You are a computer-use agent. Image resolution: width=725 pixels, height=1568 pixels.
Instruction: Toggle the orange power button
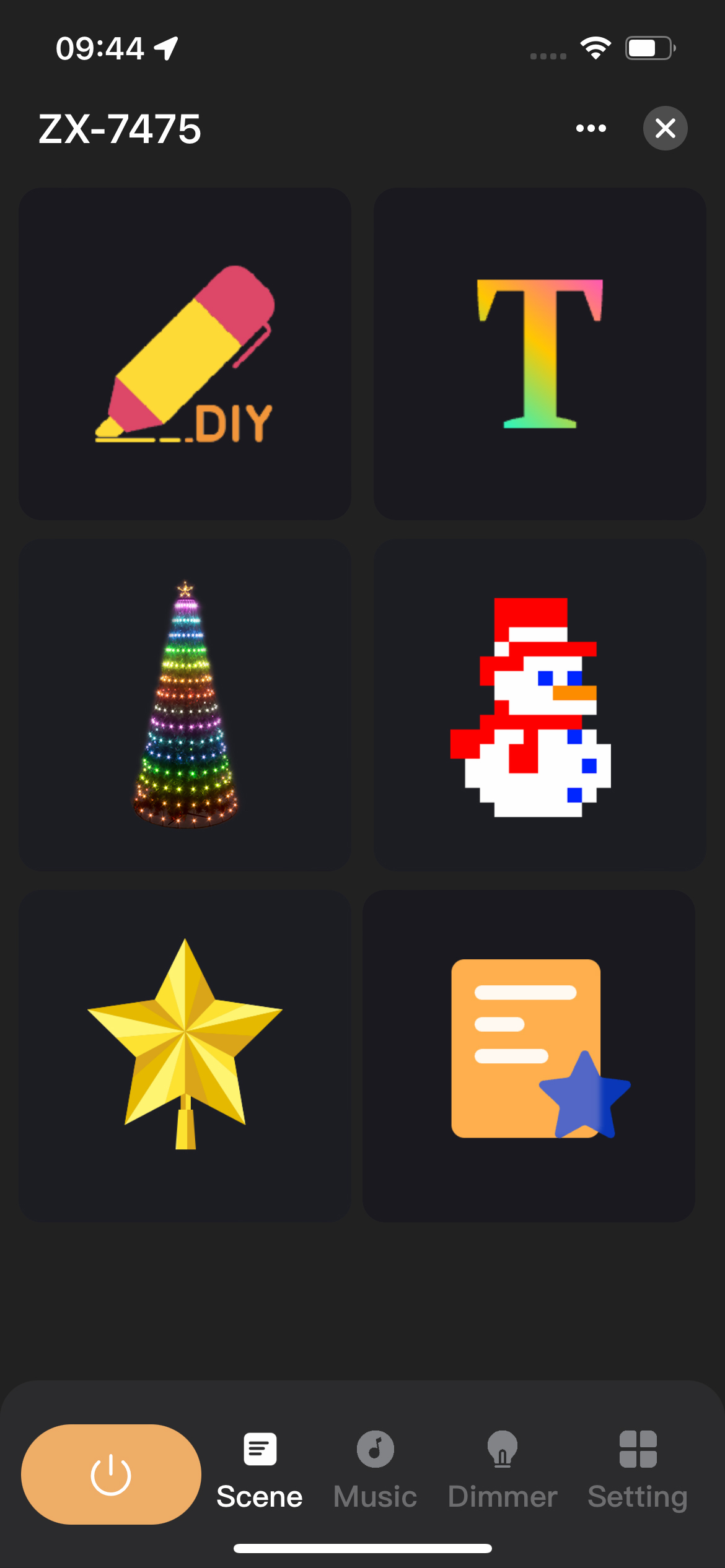point(111,1474)
